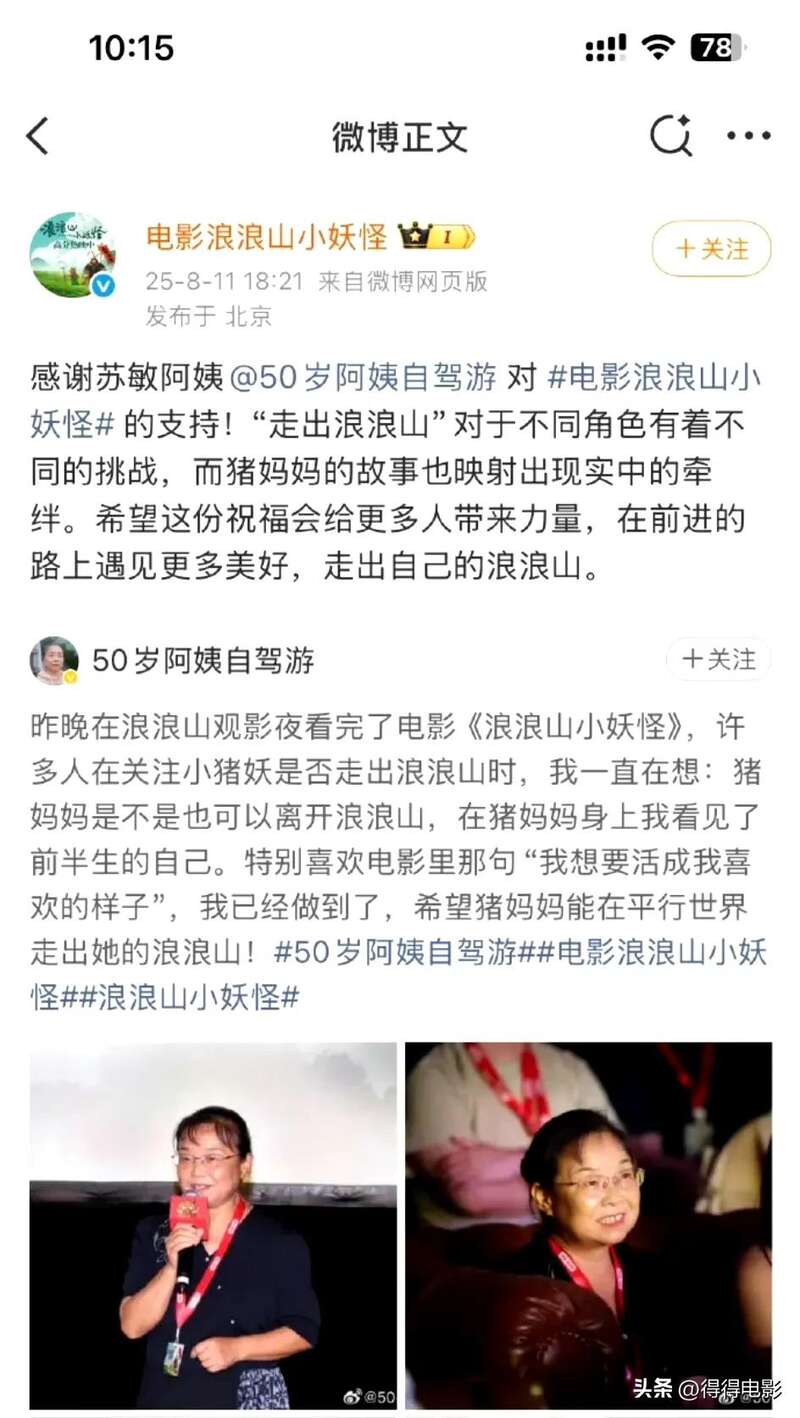
Task: View the photo of the woman holding a microphone
Action: coord(213,1225)
